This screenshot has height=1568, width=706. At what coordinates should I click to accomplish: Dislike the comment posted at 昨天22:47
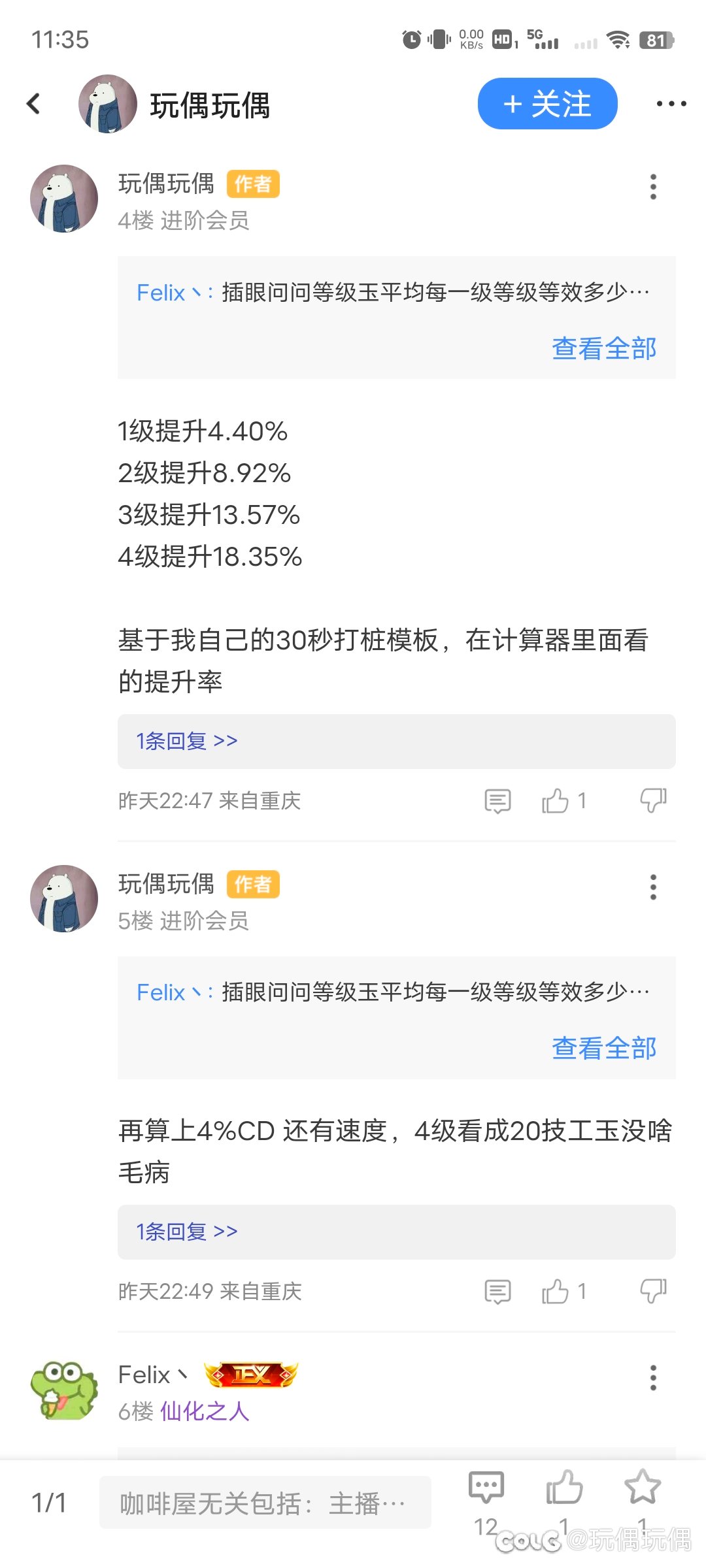(653, 800)
